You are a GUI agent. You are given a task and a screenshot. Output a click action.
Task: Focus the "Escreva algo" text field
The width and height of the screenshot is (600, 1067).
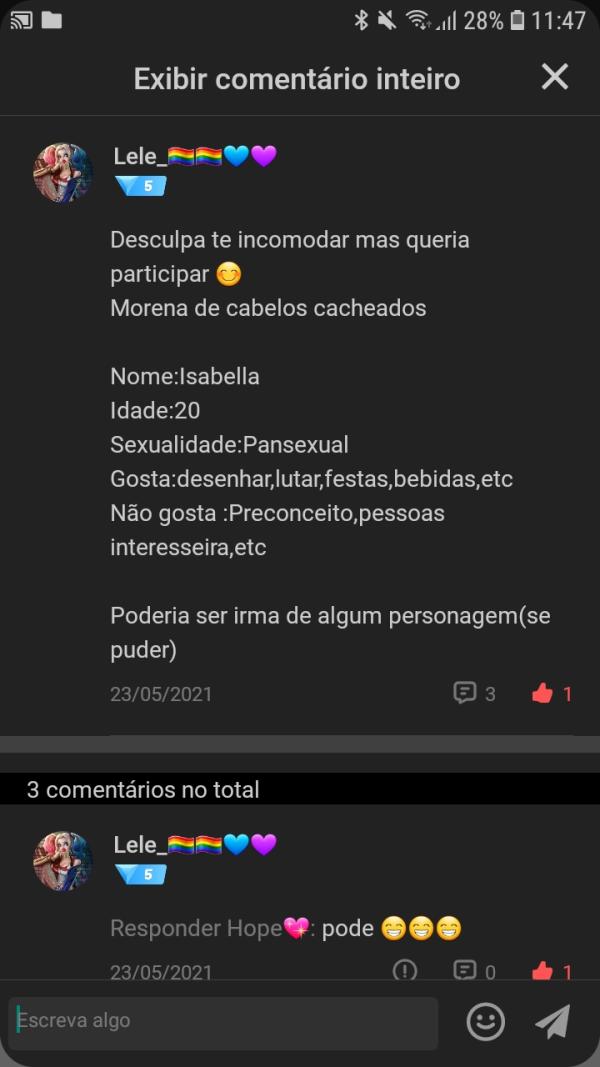224,1021
